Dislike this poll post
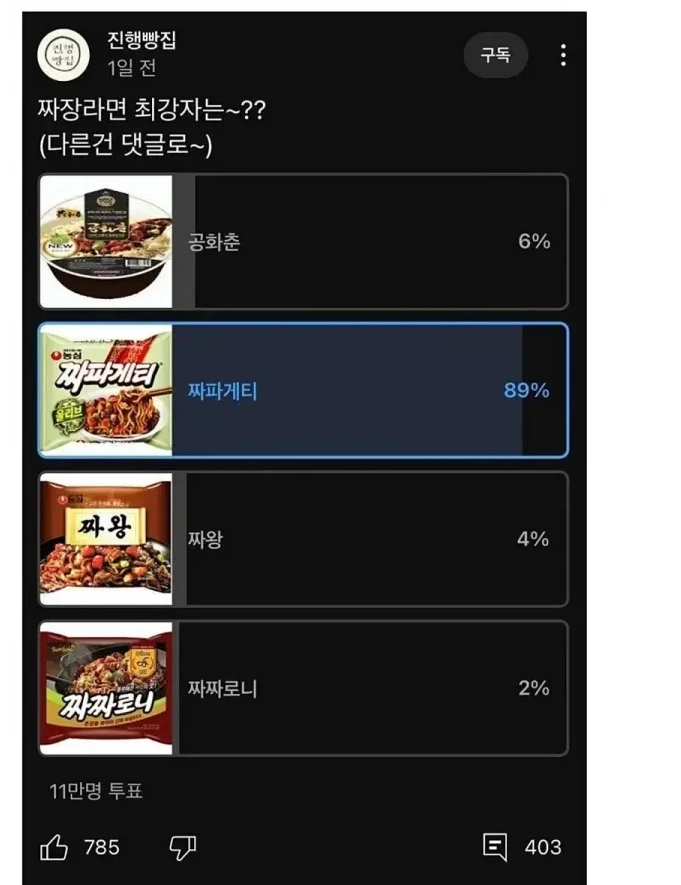The width and height of the screenshot is (681, 885). (x=182, y=848)
